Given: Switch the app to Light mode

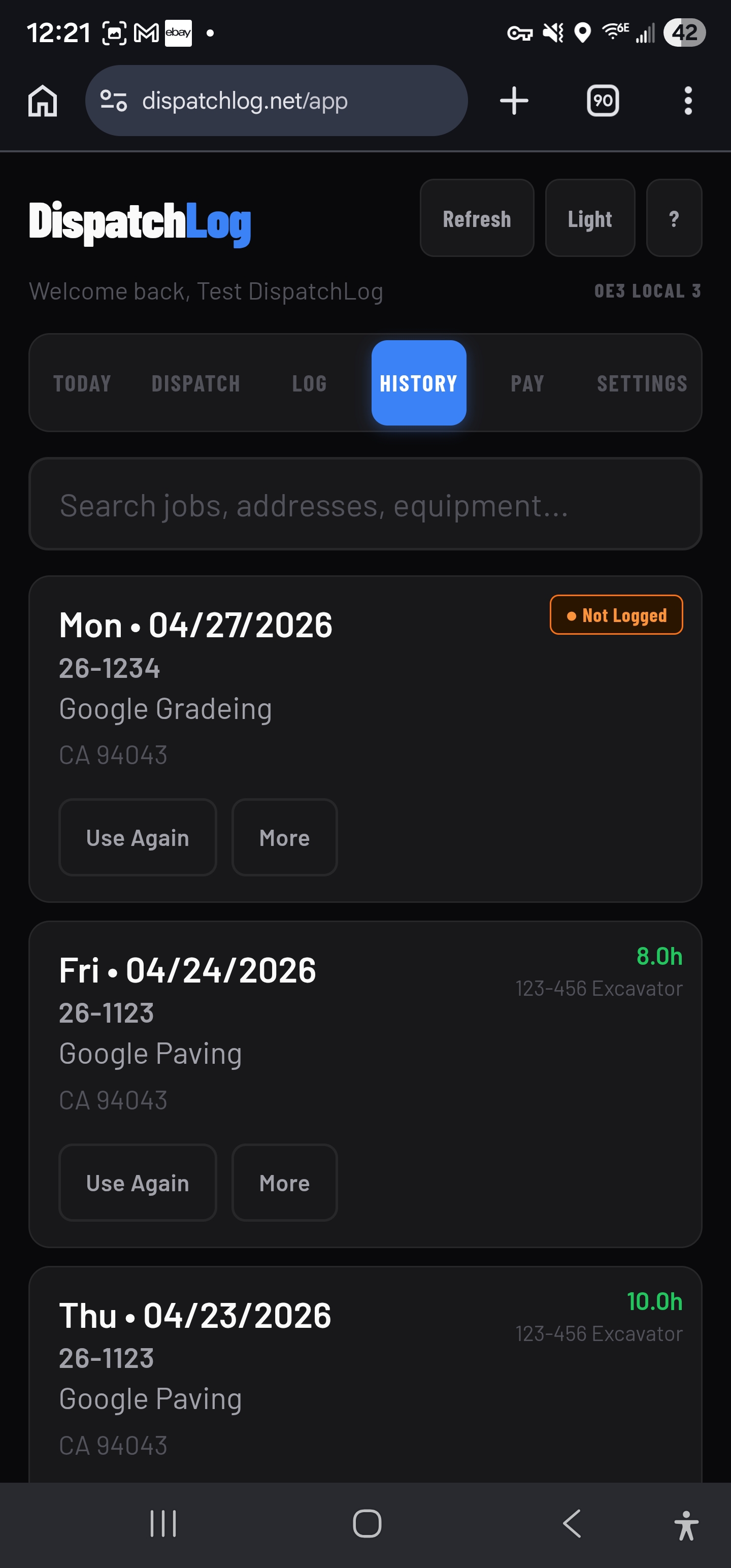Looking at the screenshot, I should [588, 218].
